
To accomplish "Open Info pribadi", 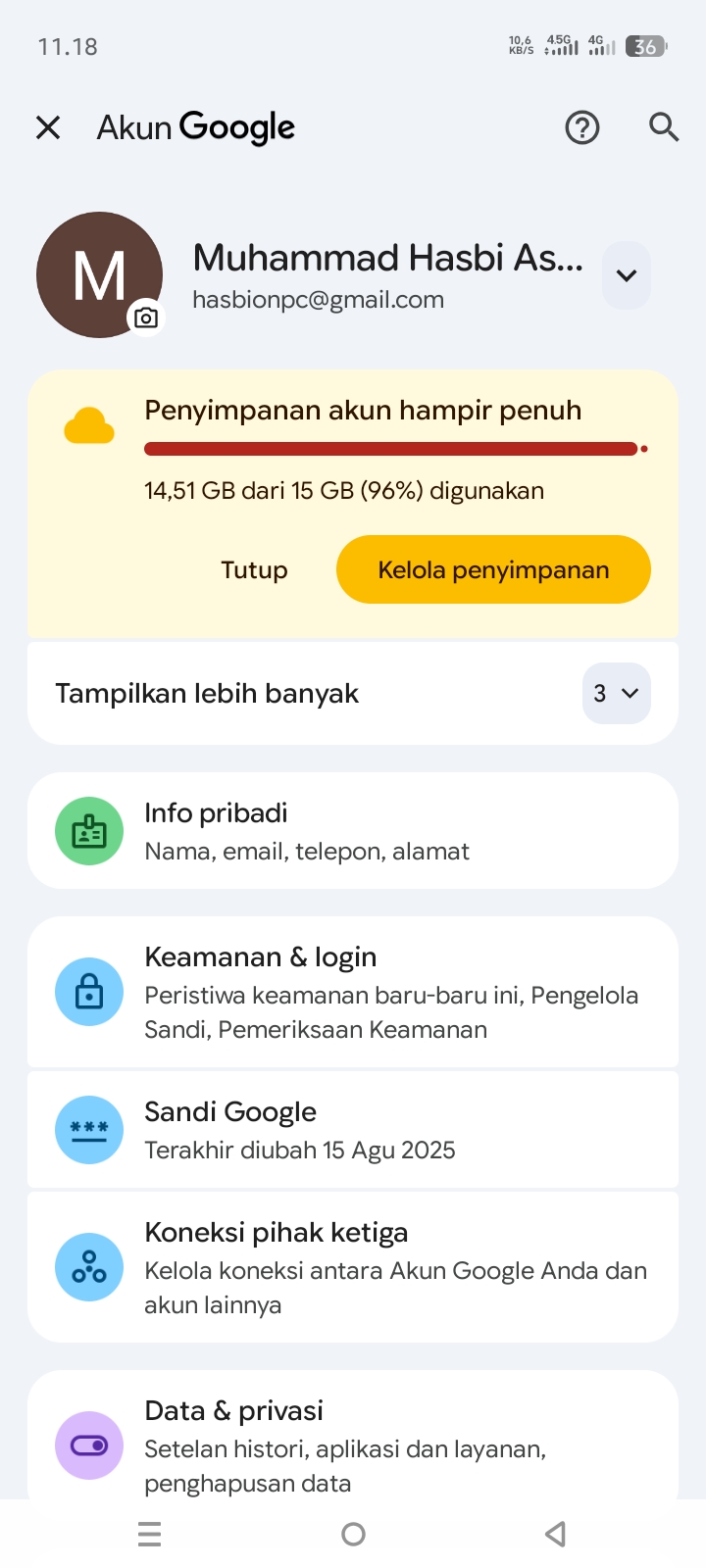I will 353,831.
